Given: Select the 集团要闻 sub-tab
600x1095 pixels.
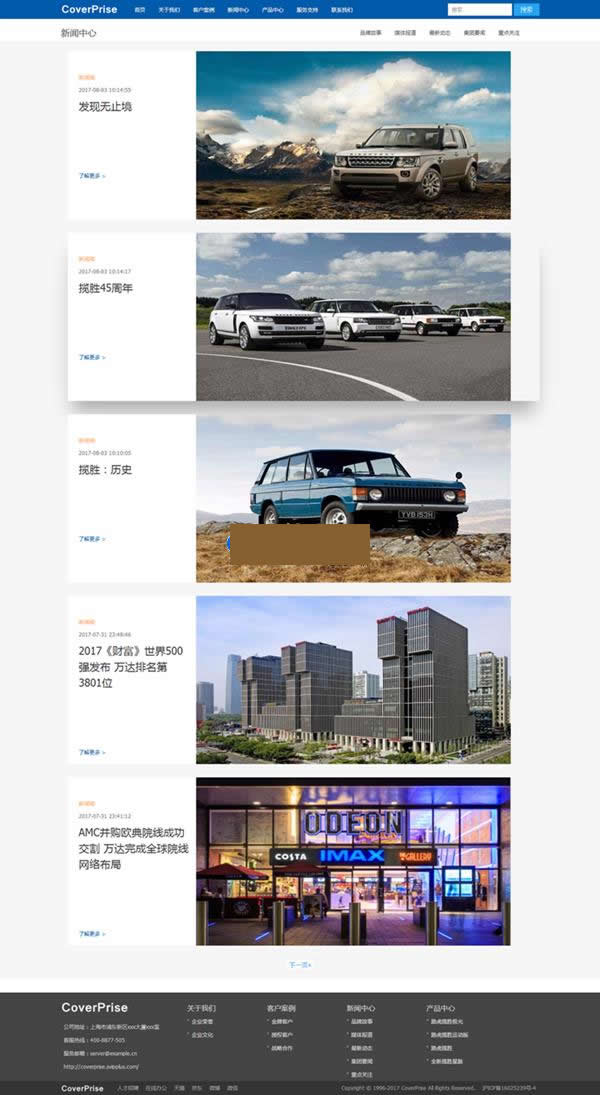Looking at the screenshot, I should click(474, 33).
